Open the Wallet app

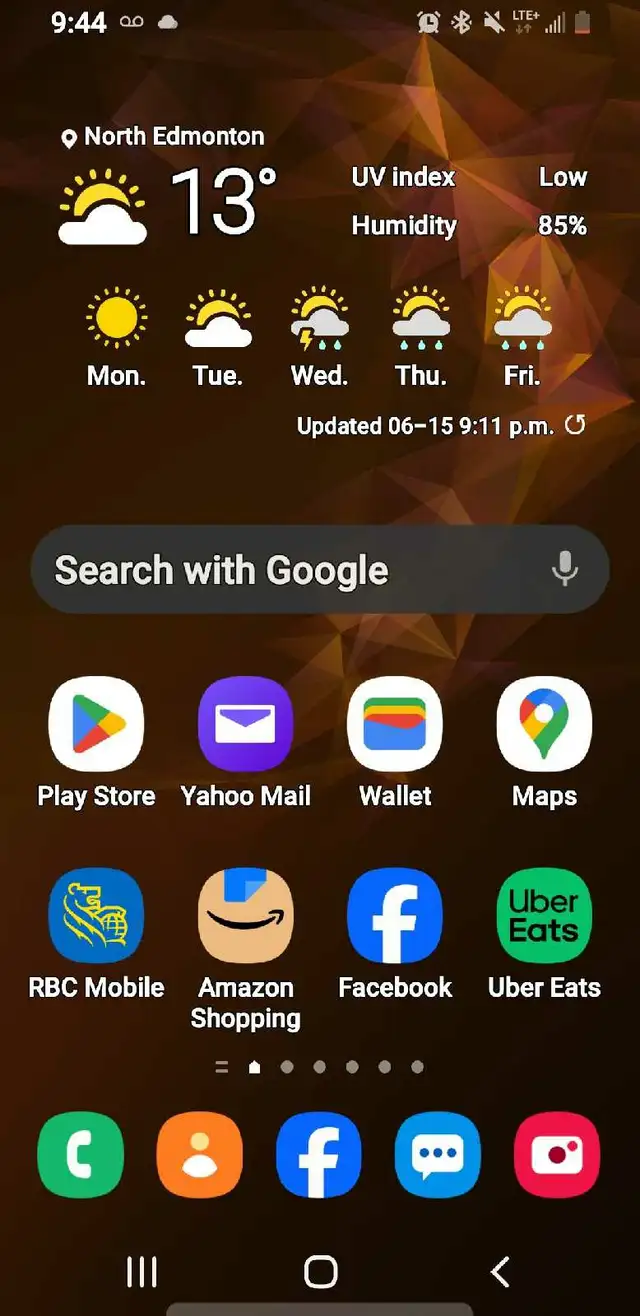pos(395,724)
